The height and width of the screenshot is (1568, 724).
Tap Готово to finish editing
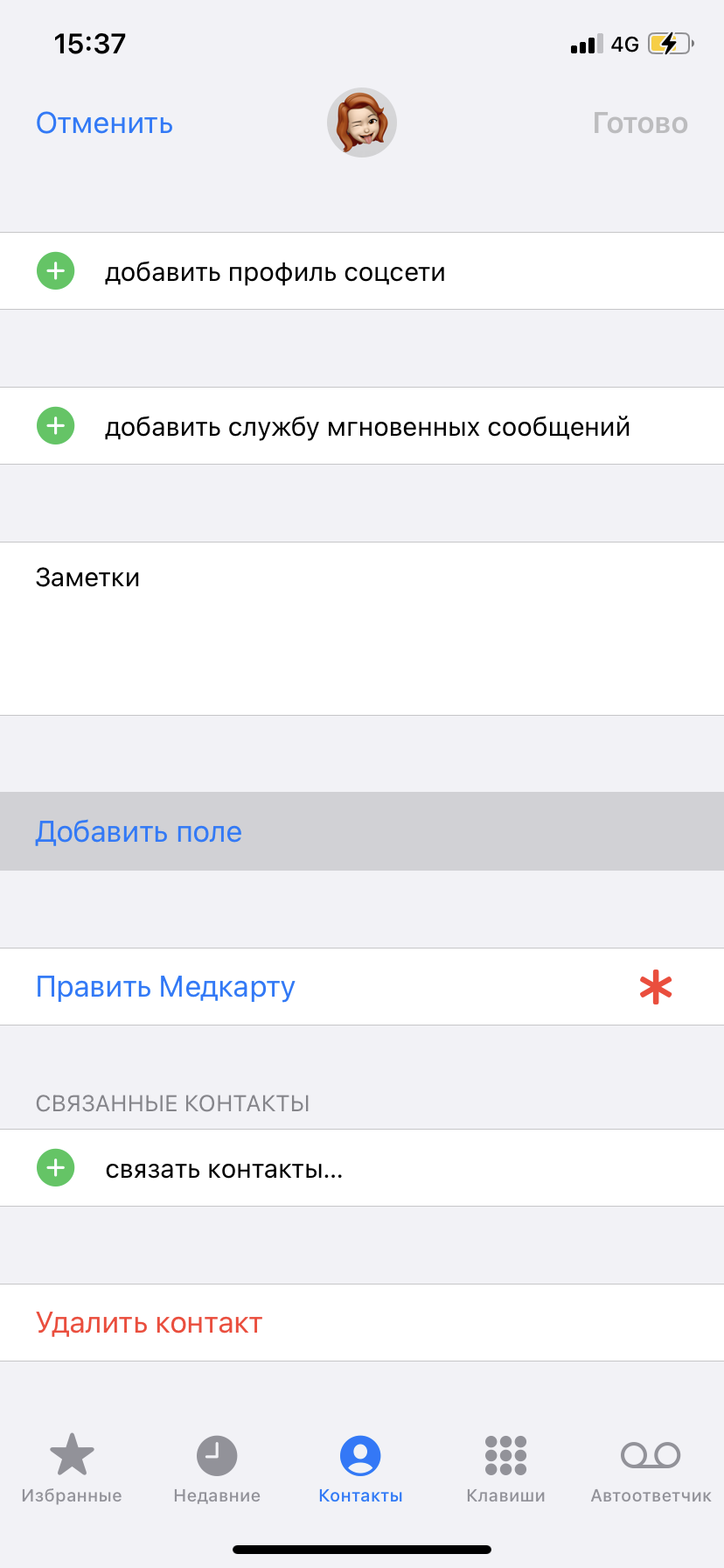[x=640, y=123]
